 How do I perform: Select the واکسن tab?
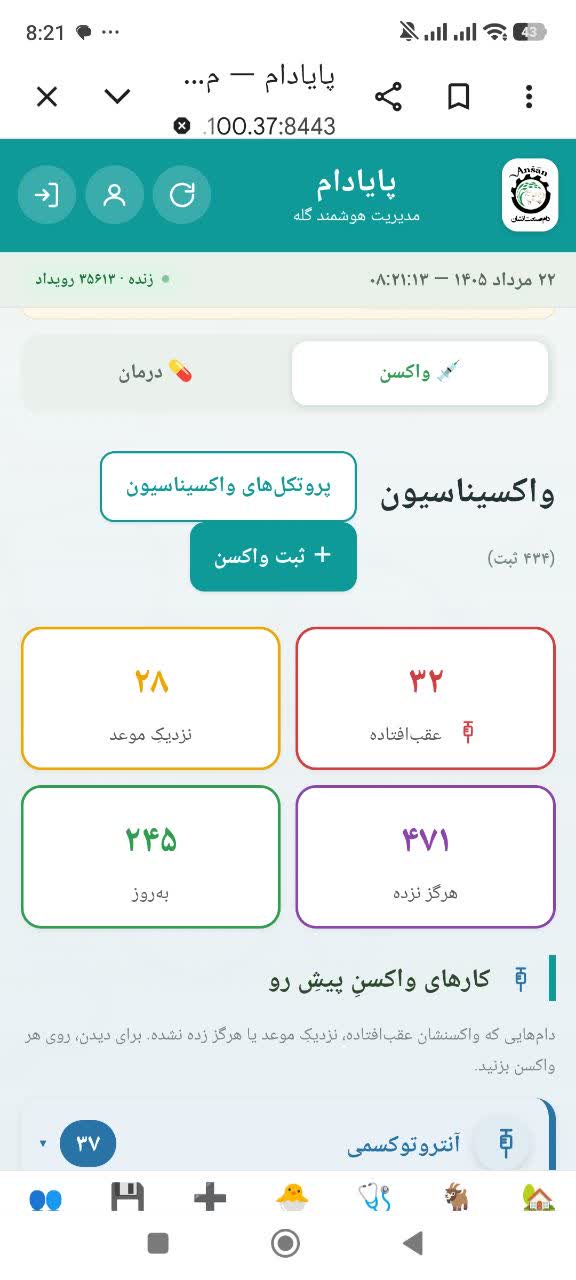coord(420,373)
